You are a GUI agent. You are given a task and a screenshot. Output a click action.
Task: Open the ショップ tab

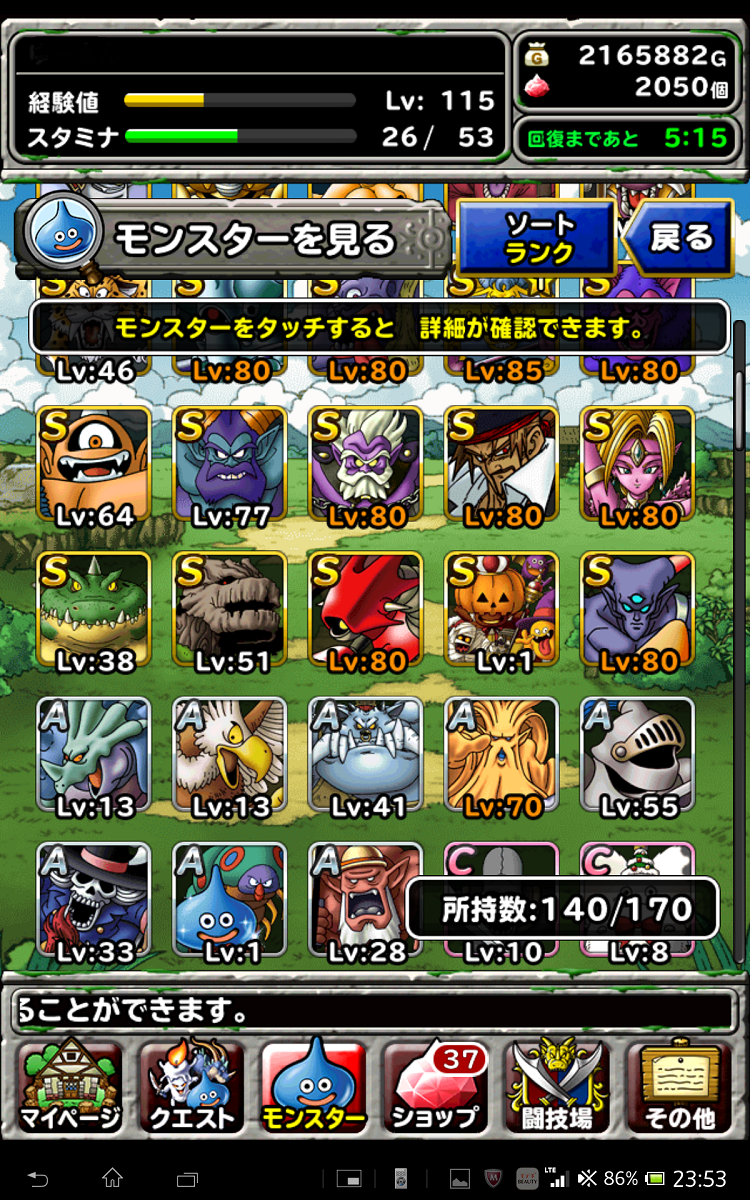(x=436, y=1088)
